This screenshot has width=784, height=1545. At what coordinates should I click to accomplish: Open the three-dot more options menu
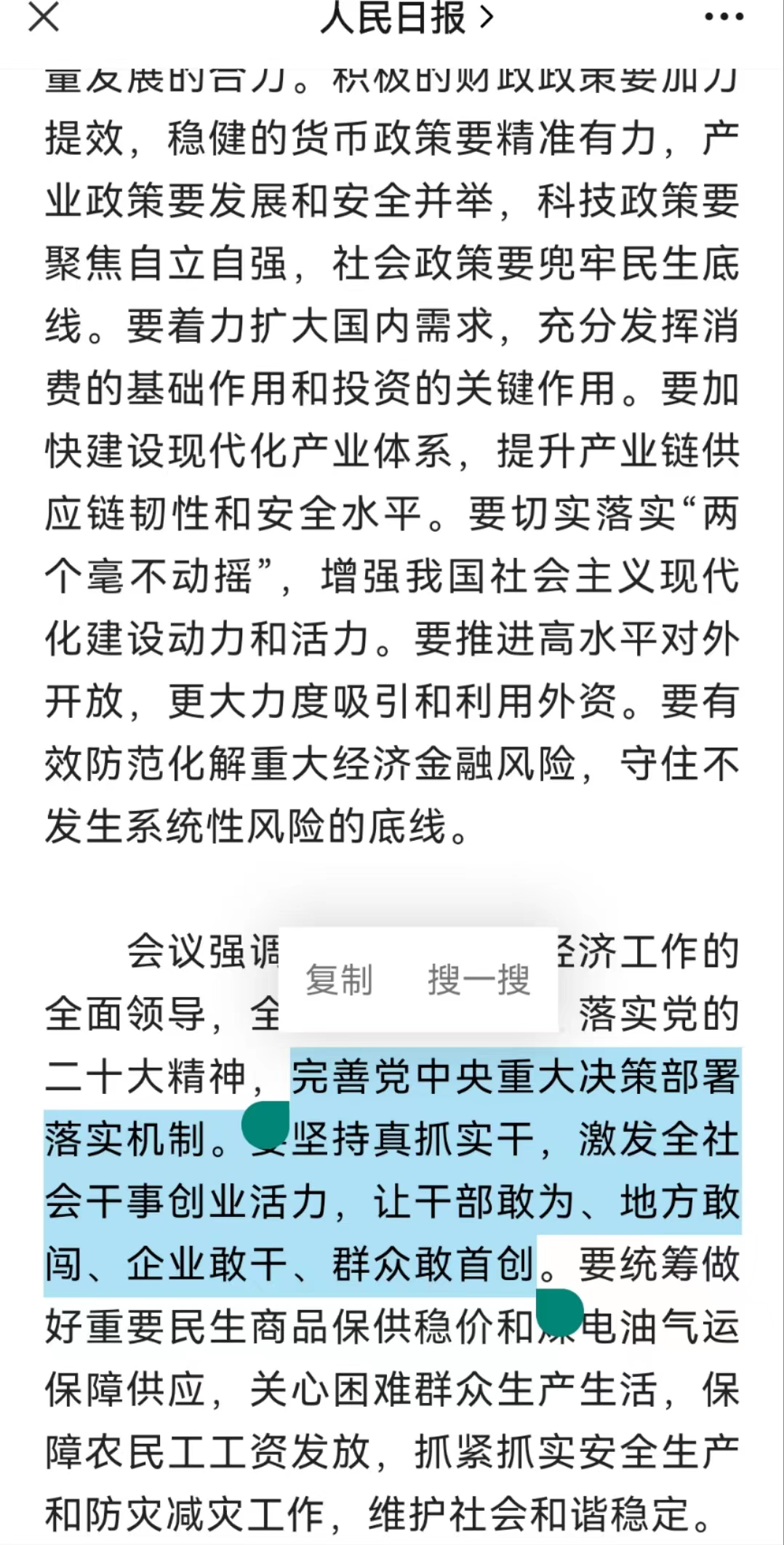[x=724, y=18]
